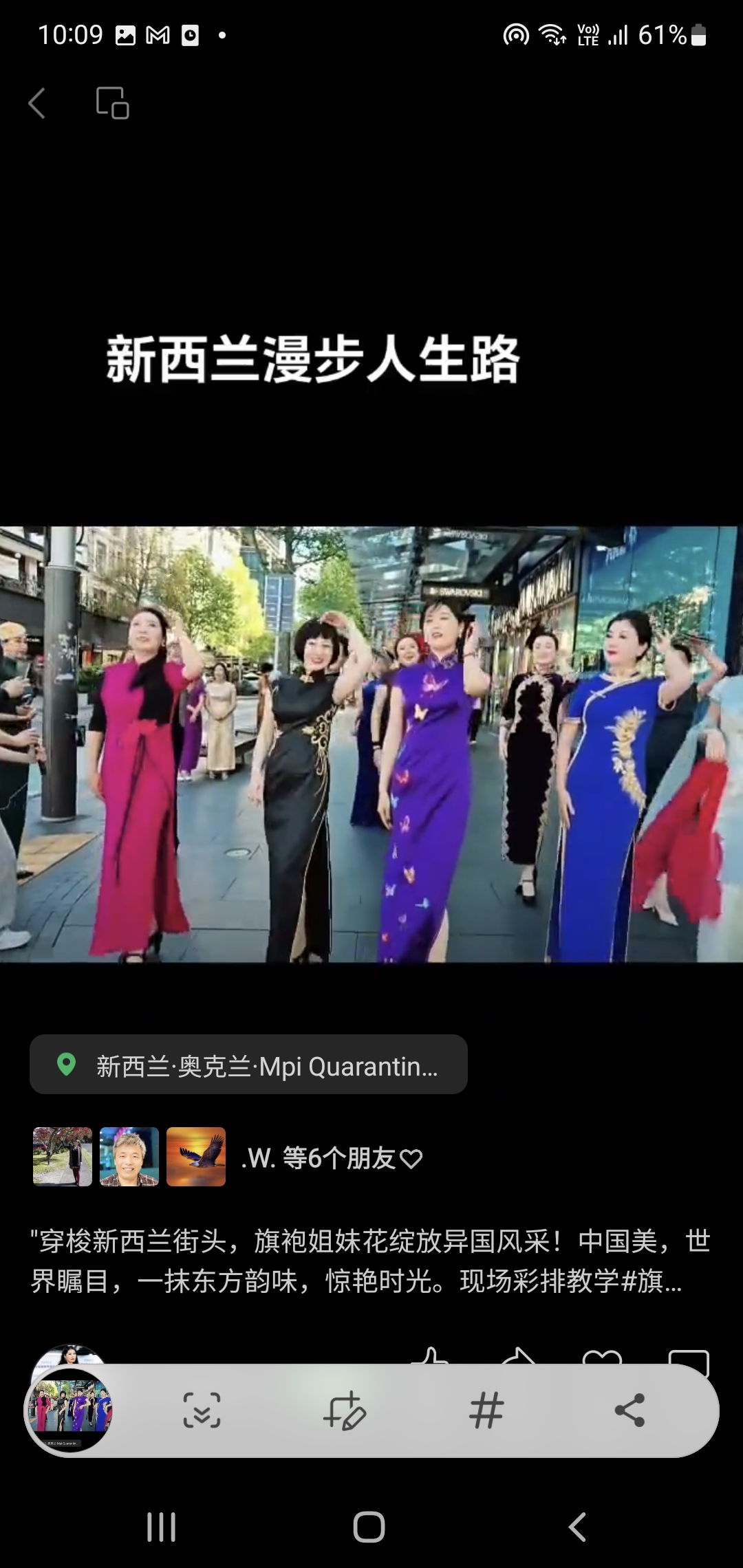The width and height of the screenshot is (743, 1568).
Task: Add a hashtag tag to the screenshot
Action: pyautogui.click(x=486, y=1410)
